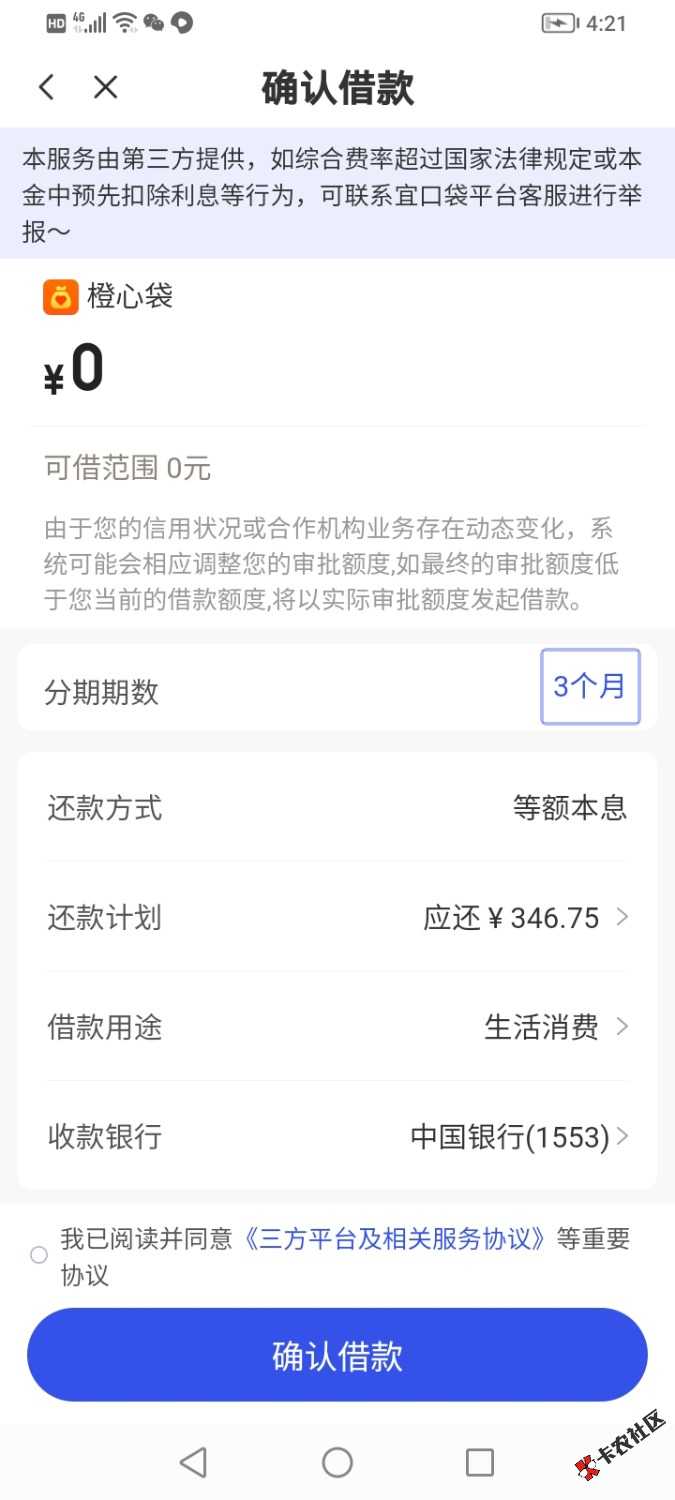Open recent apps from navigation bar

pyautogui.click(x=480, y=1463)
